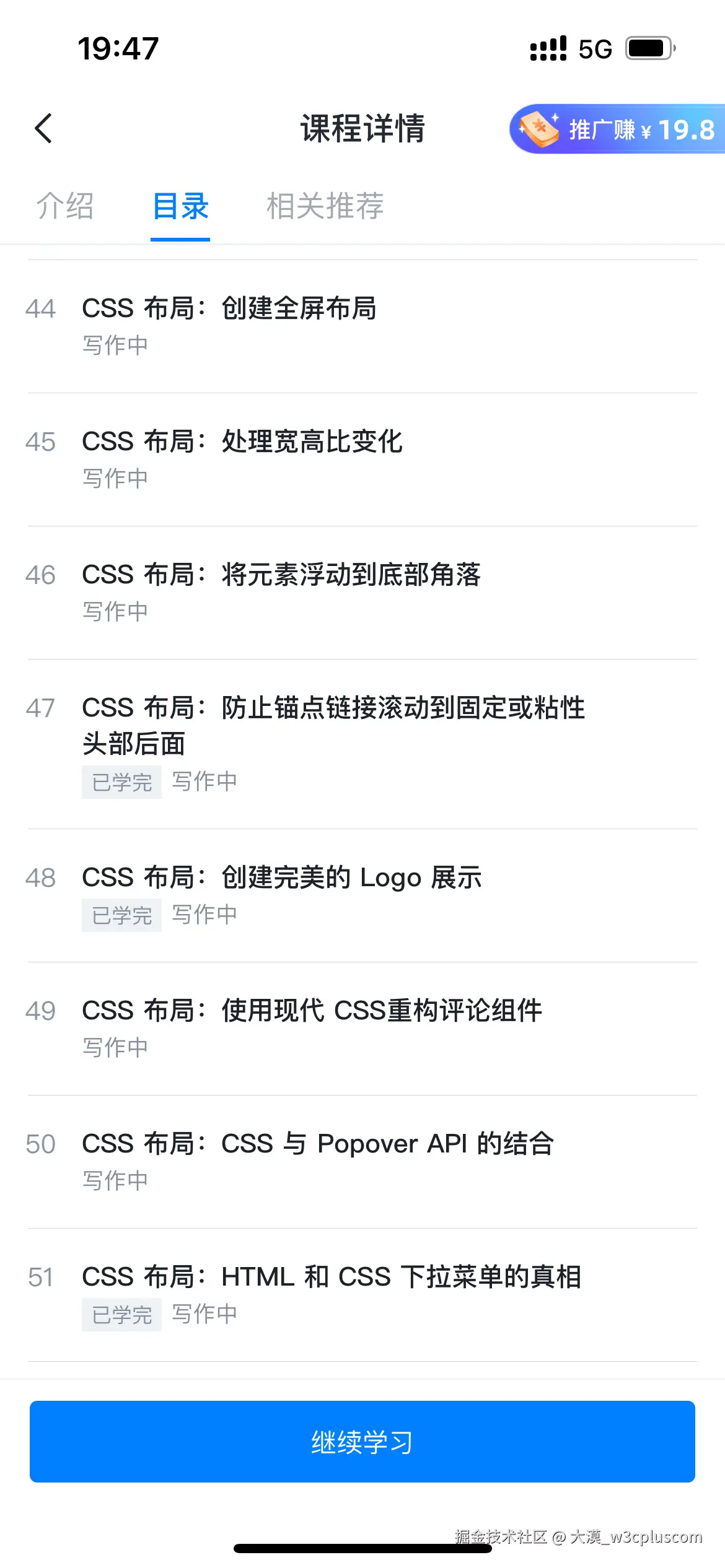Tap the 写作中 label under lesson 49
Image resolution: width=725 pixels, height=1568 pixels.
(116, 1047)
